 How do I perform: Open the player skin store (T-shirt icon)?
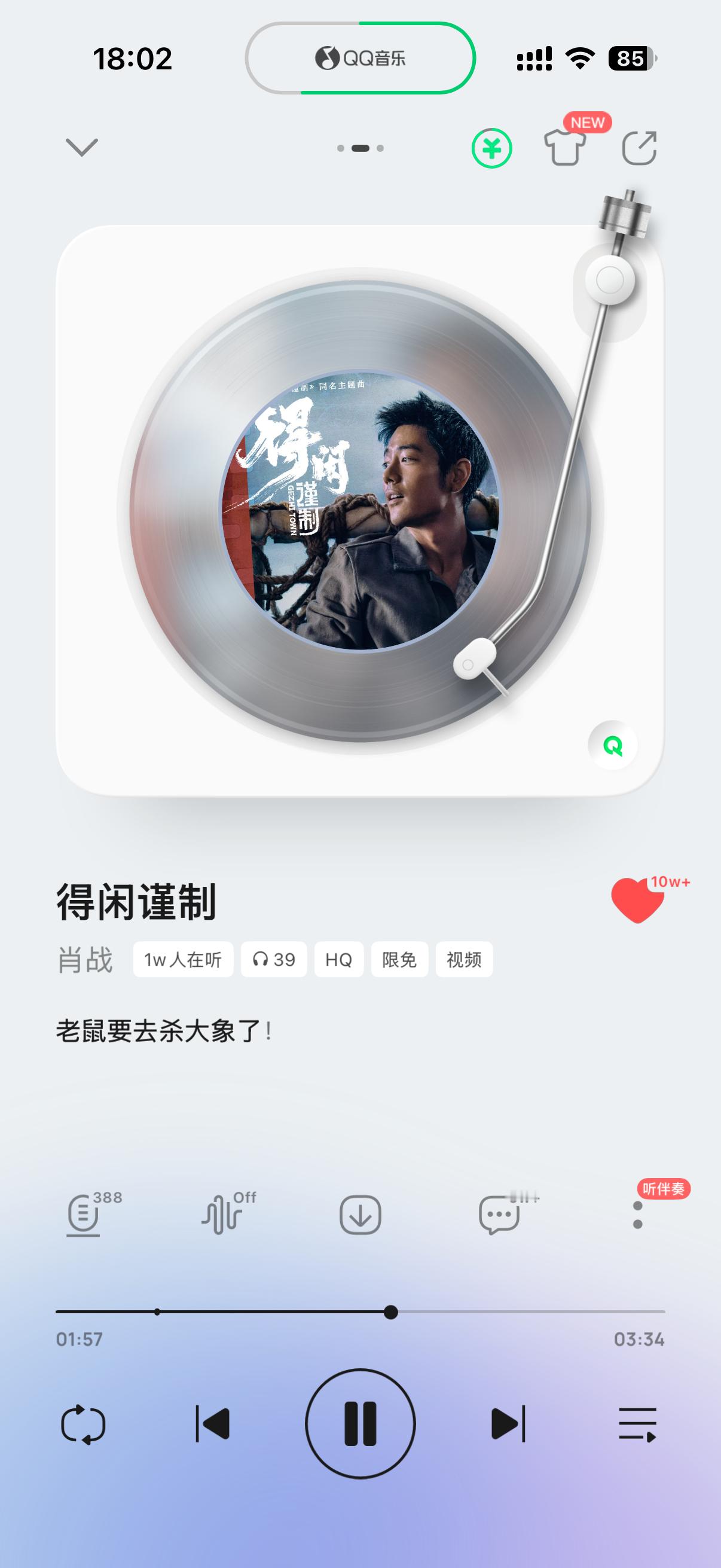pyautogui.click(x=564, y=147)
